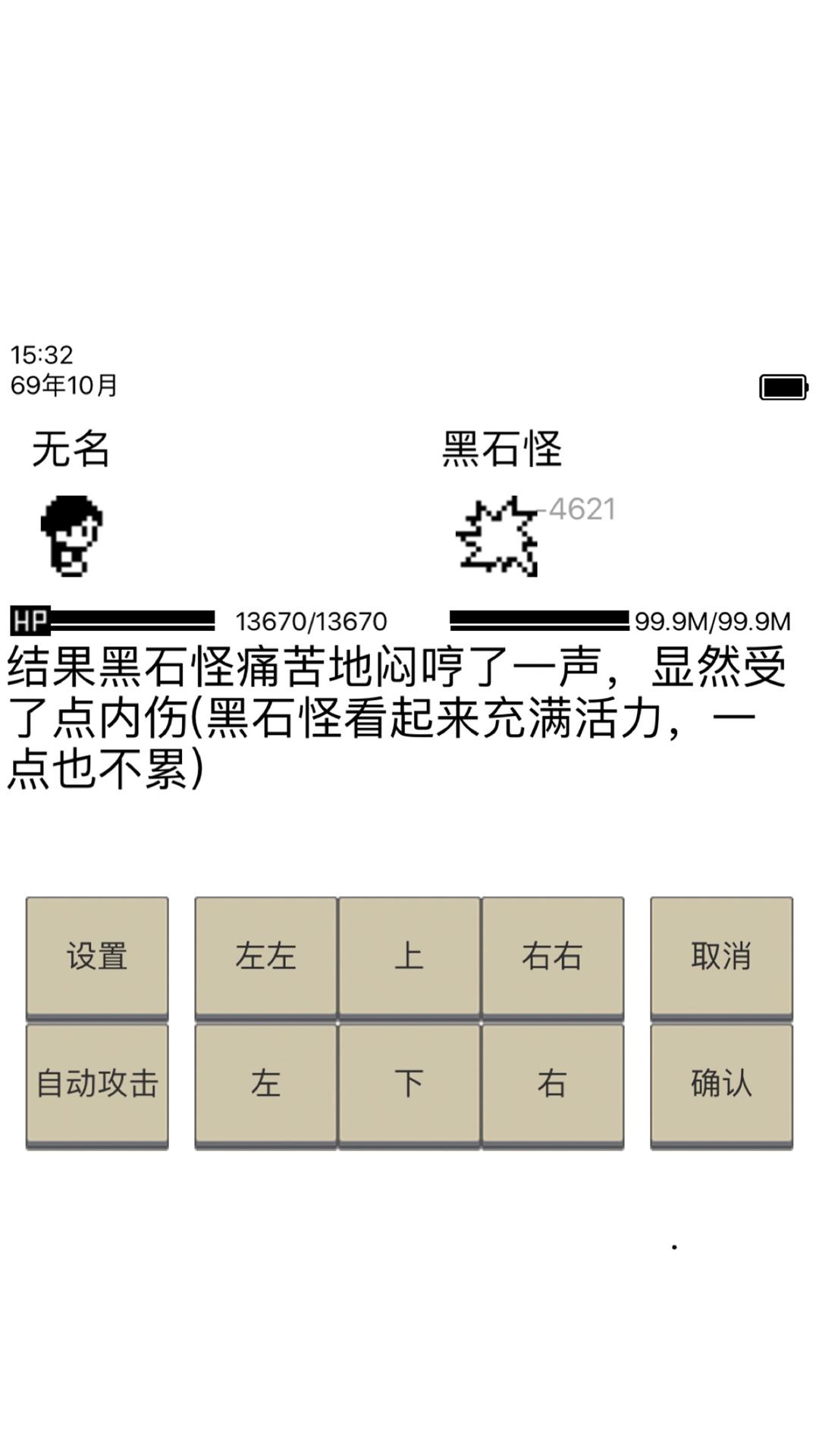Select the 左左 button
Viewport: 819px width, 1456px height.
[x=265, y=957]
